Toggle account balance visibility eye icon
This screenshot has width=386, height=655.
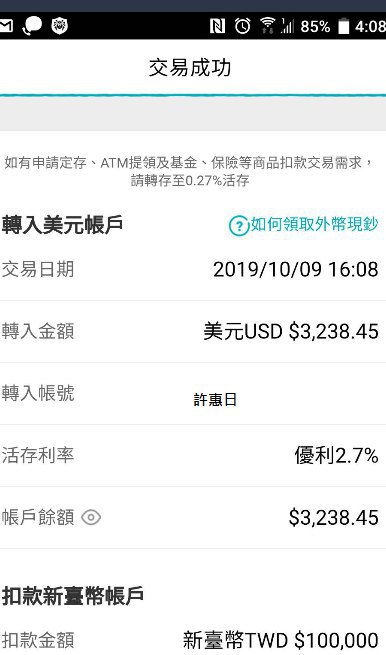91,518
